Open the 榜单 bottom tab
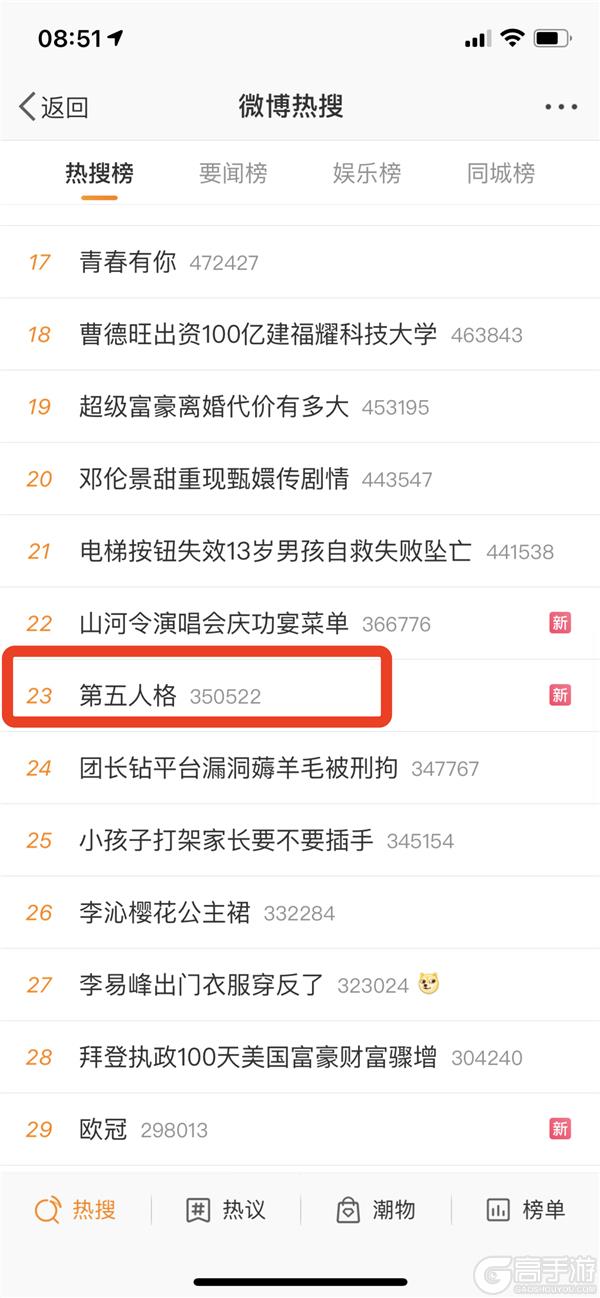Viewport: 600px width, 1298px height. (x=525, y=1210)
